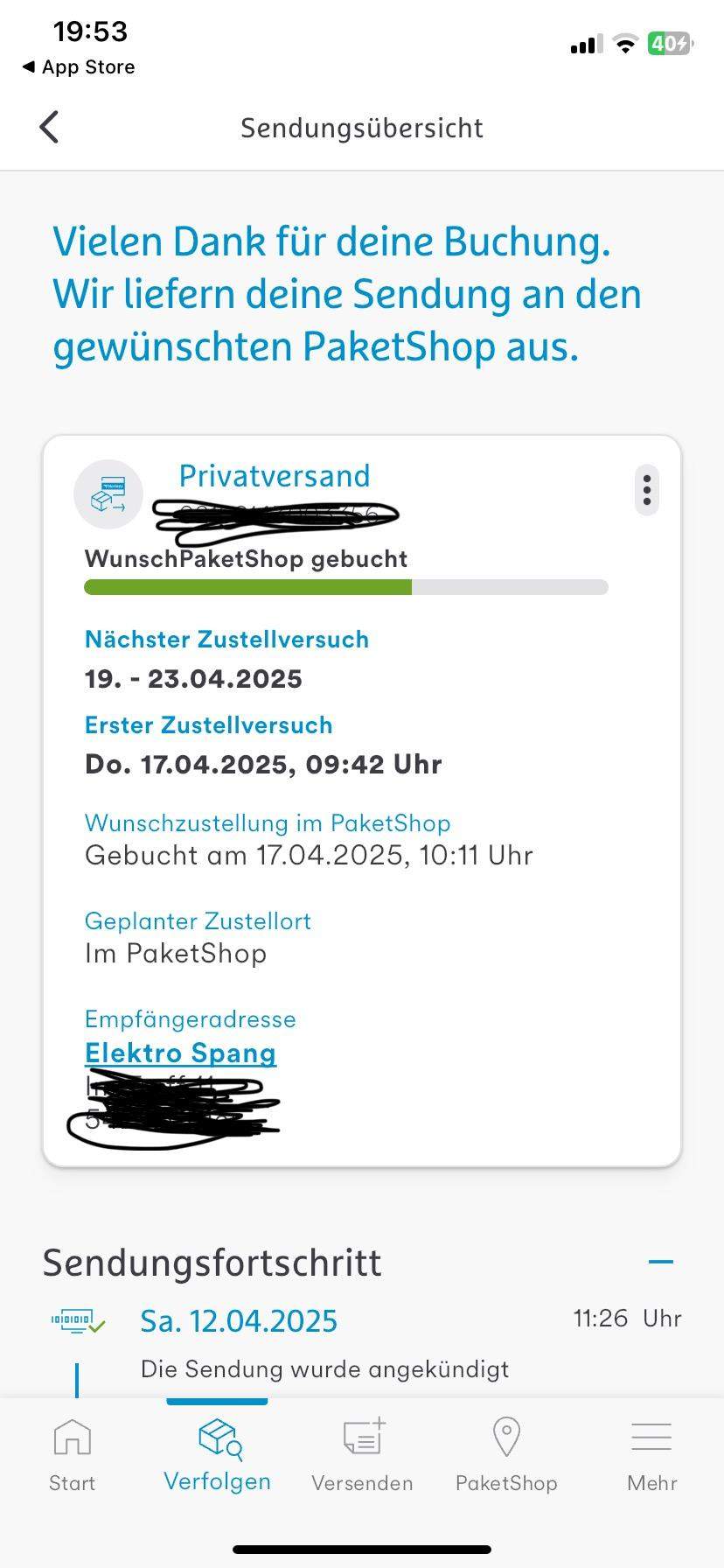Click the delivery progress bar
Screen dimensions: 724x1568
(345, 587)
